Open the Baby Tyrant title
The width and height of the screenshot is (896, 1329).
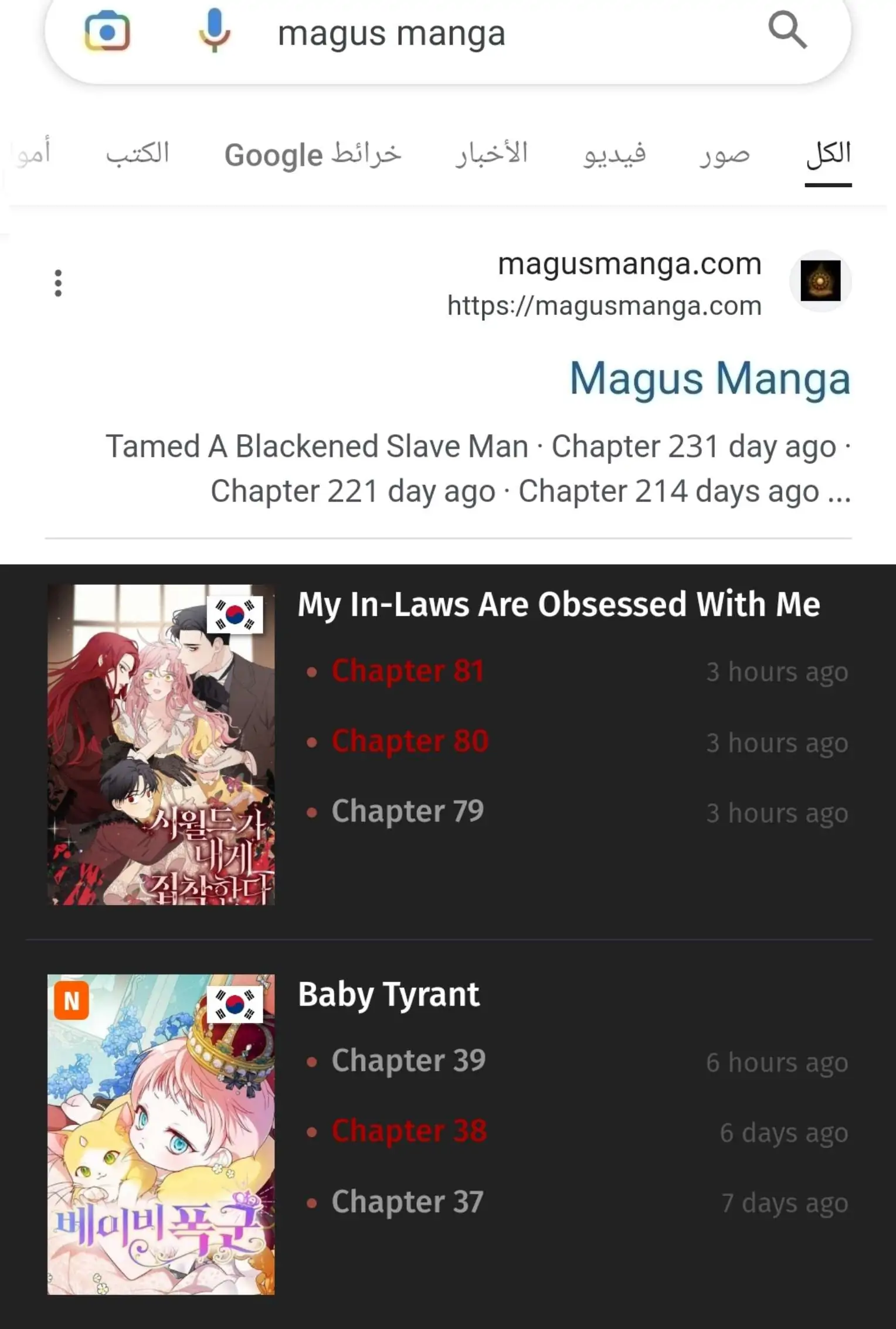click(388, 995)
